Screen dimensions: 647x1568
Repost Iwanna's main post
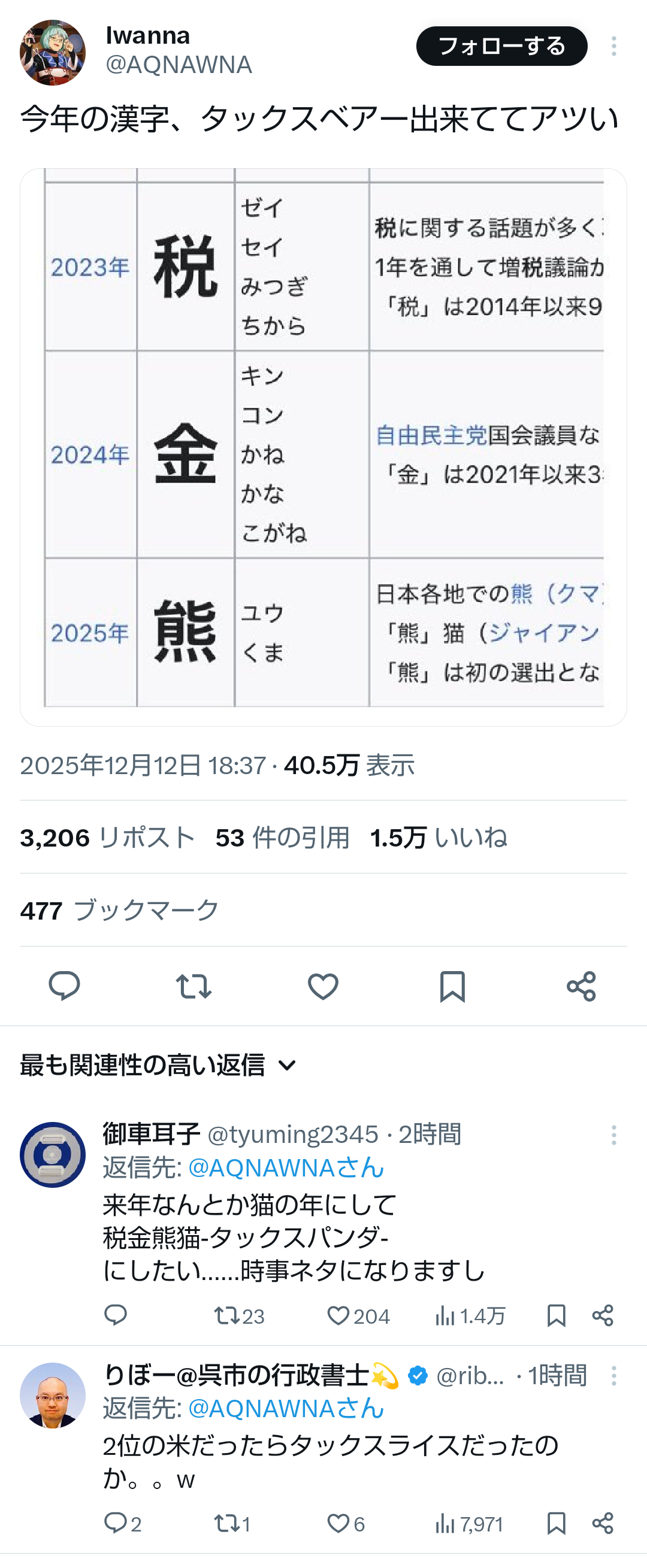point(194,986)
